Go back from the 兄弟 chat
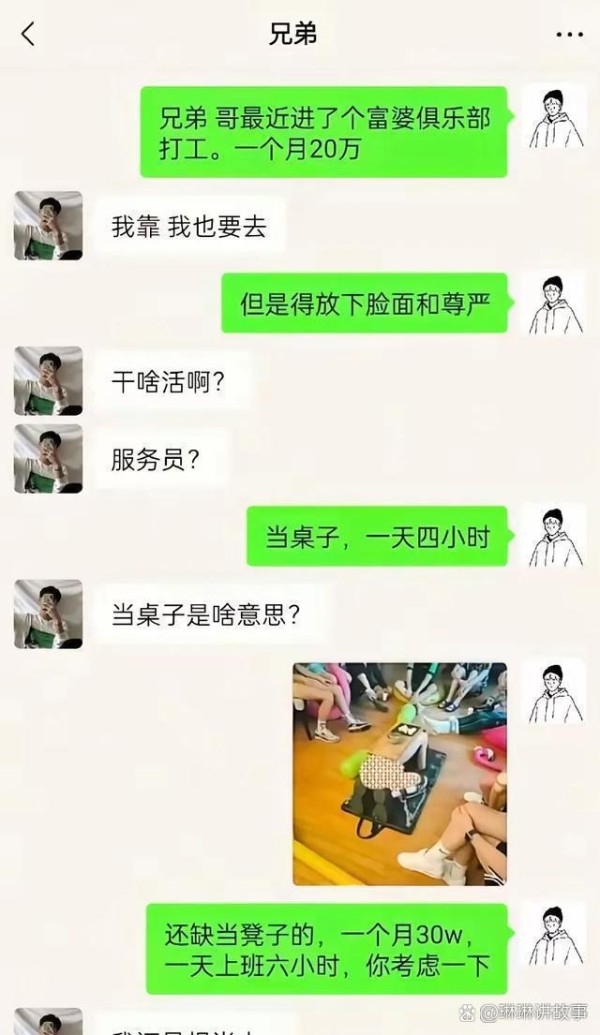The height and width of the screenshot is (1035, 600). pyautogui.click(x=28, y=34)
